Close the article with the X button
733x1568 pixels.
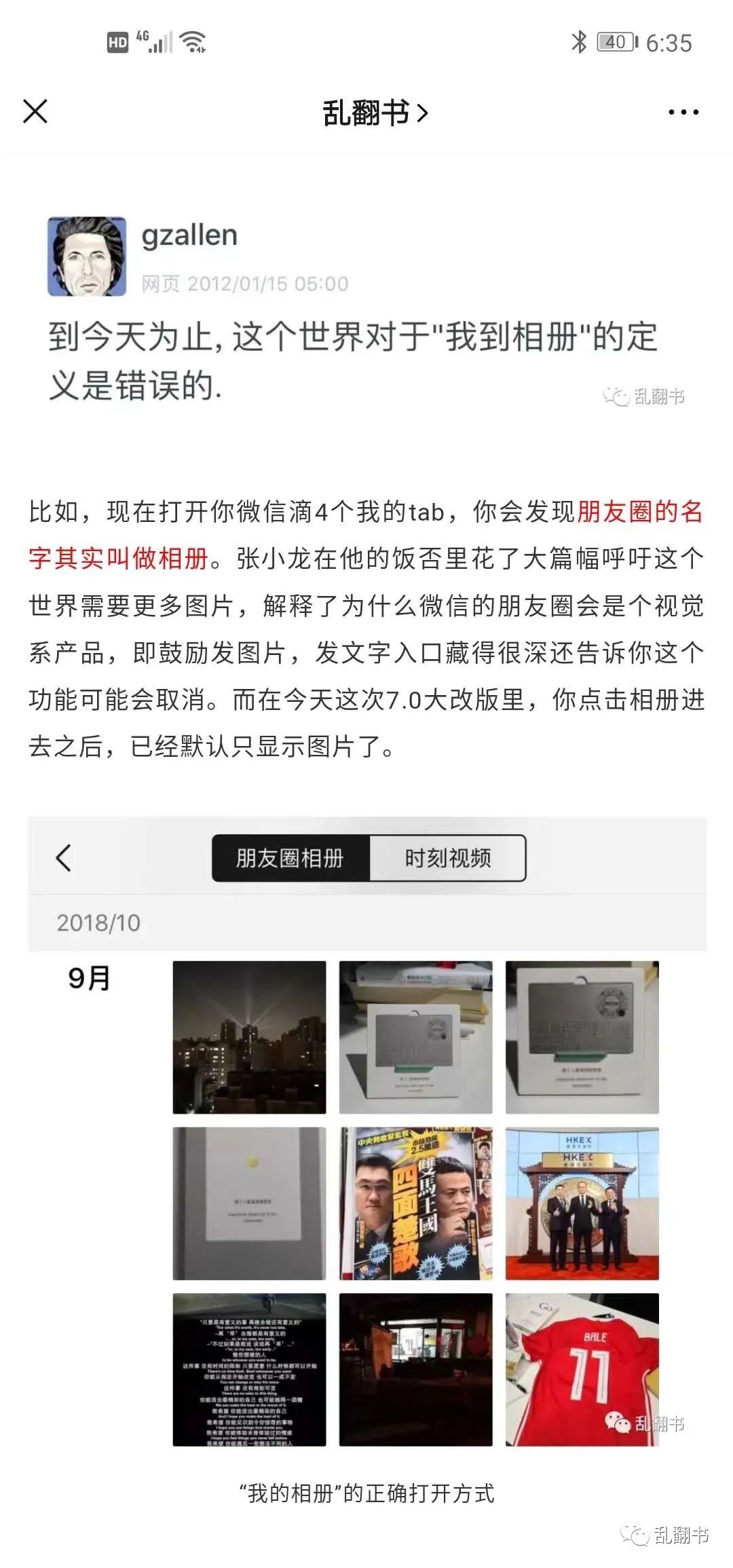[35, 111]
